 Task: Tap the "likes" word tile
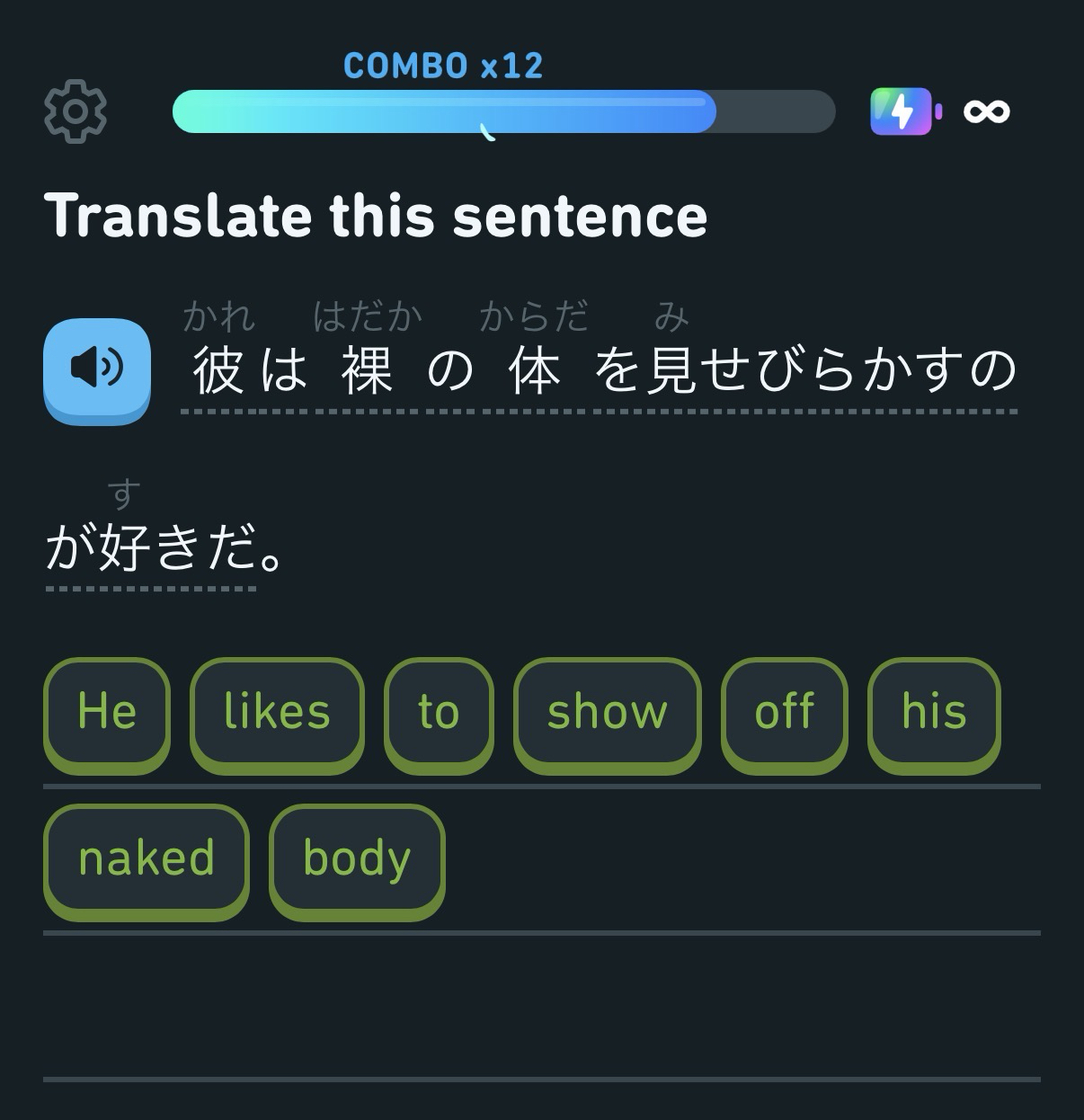coord(277,713)
